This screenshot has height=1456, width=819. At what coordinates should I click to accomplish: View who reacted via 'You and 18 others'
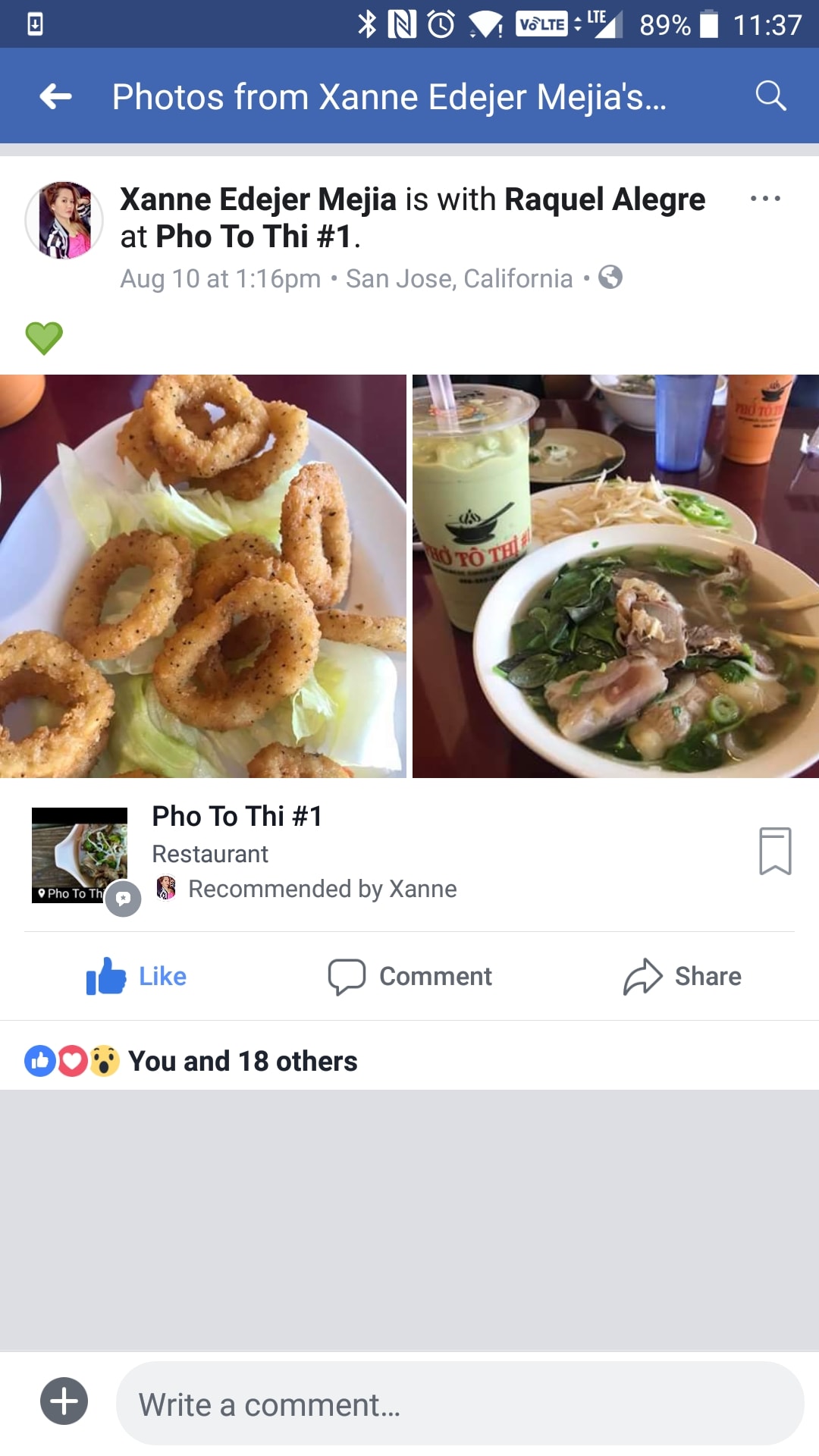[243, 1060]
